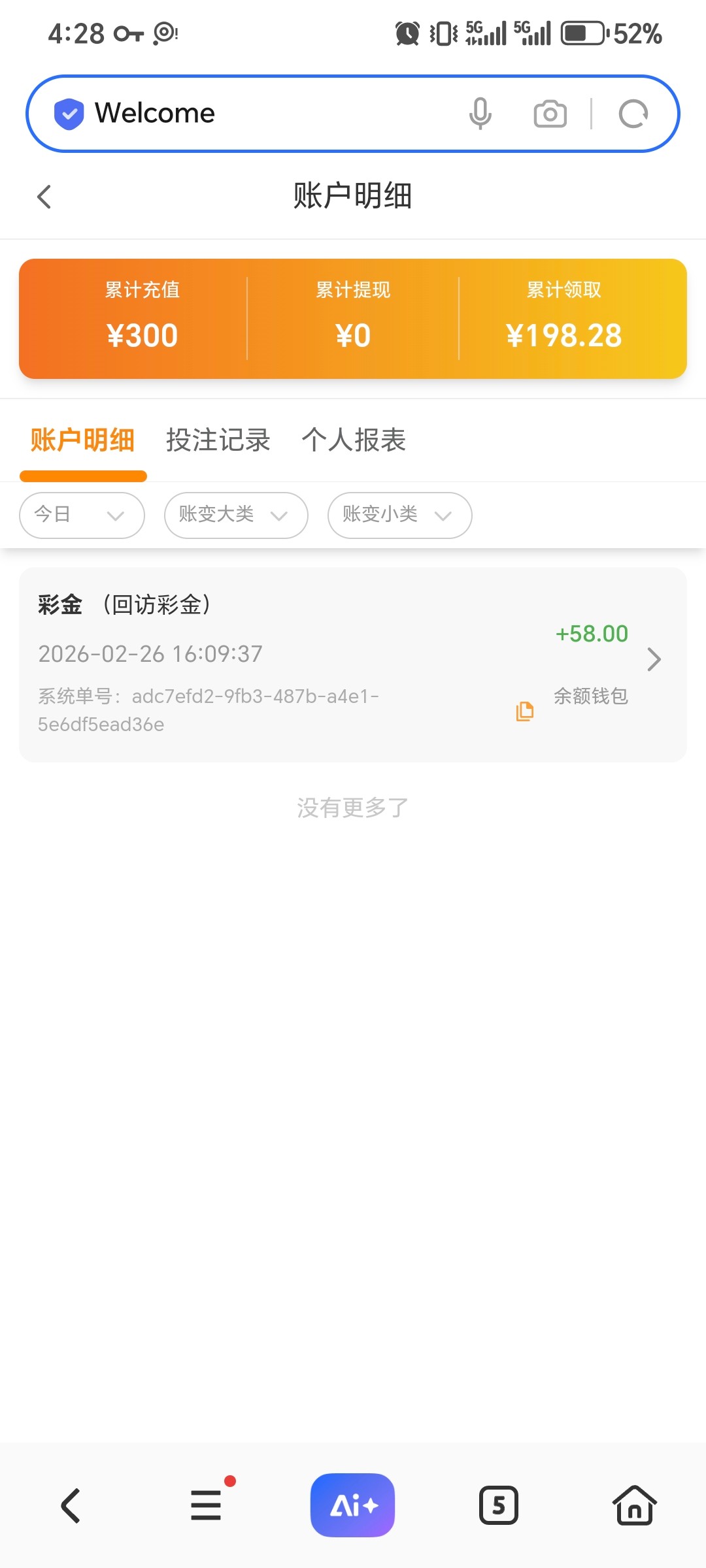This screenshot has height=1568, width=706.
Task: Switch to the 投注记录 tab
Action: pos(218,440)
